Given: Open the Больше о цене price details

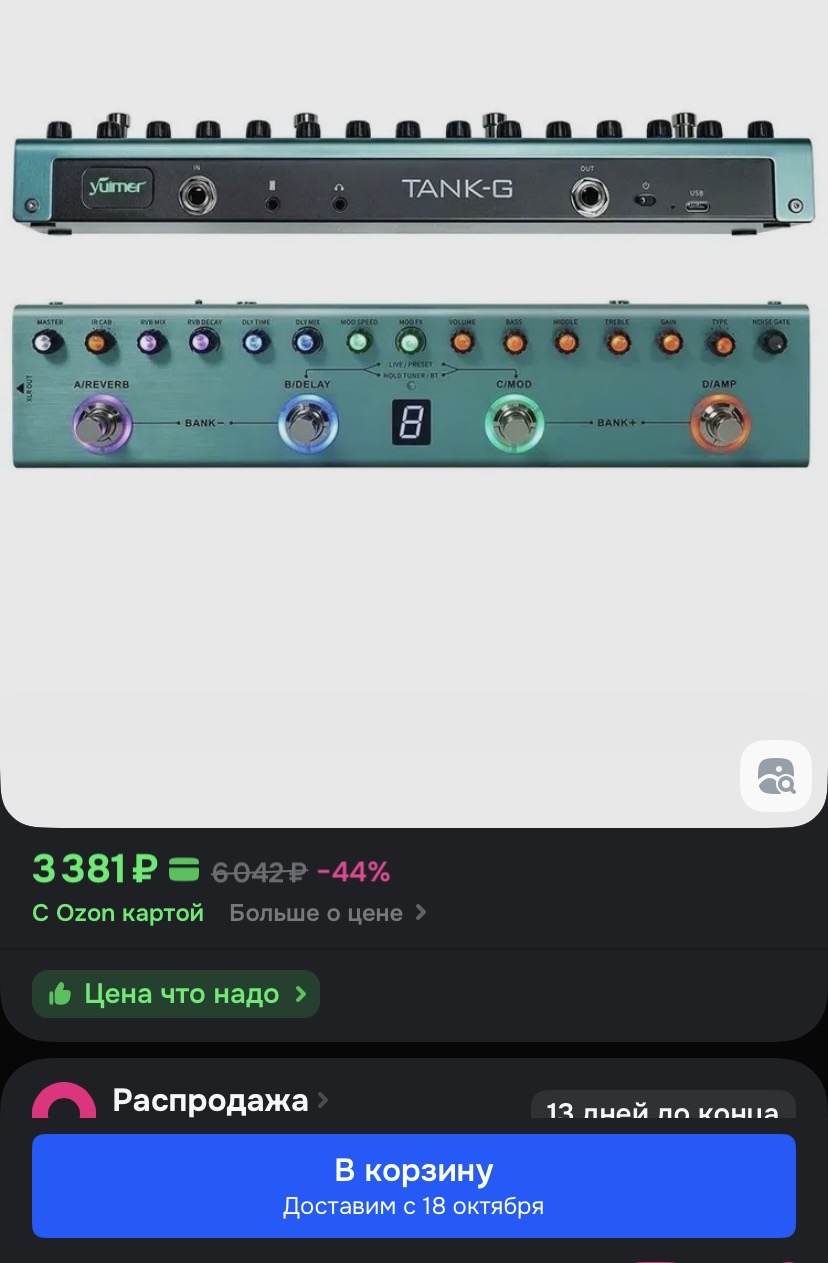Looking at the screenshot, I should point(327,913).
